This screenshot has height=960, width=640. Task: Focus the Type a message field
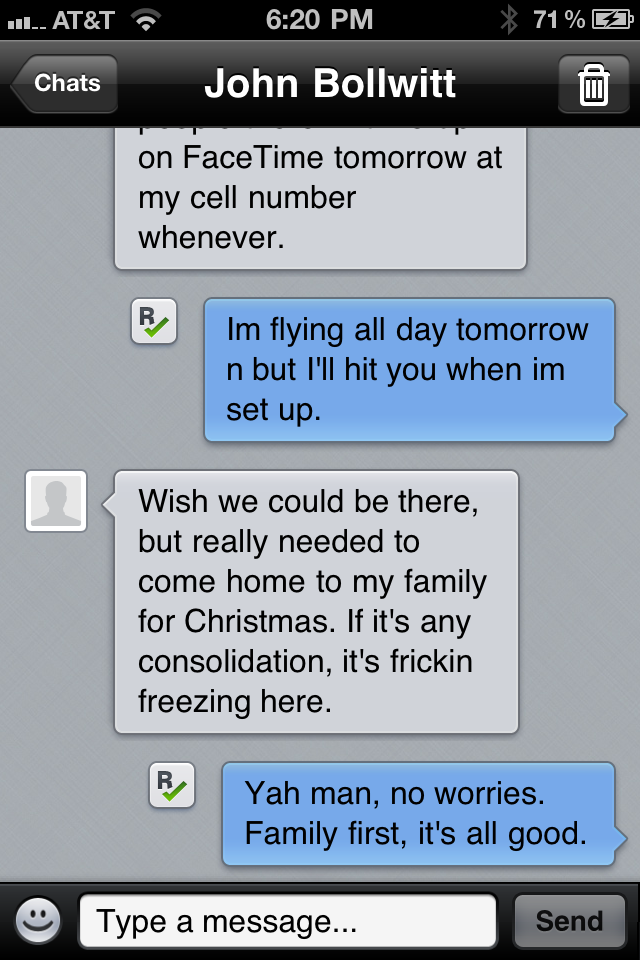pos(288,920)
